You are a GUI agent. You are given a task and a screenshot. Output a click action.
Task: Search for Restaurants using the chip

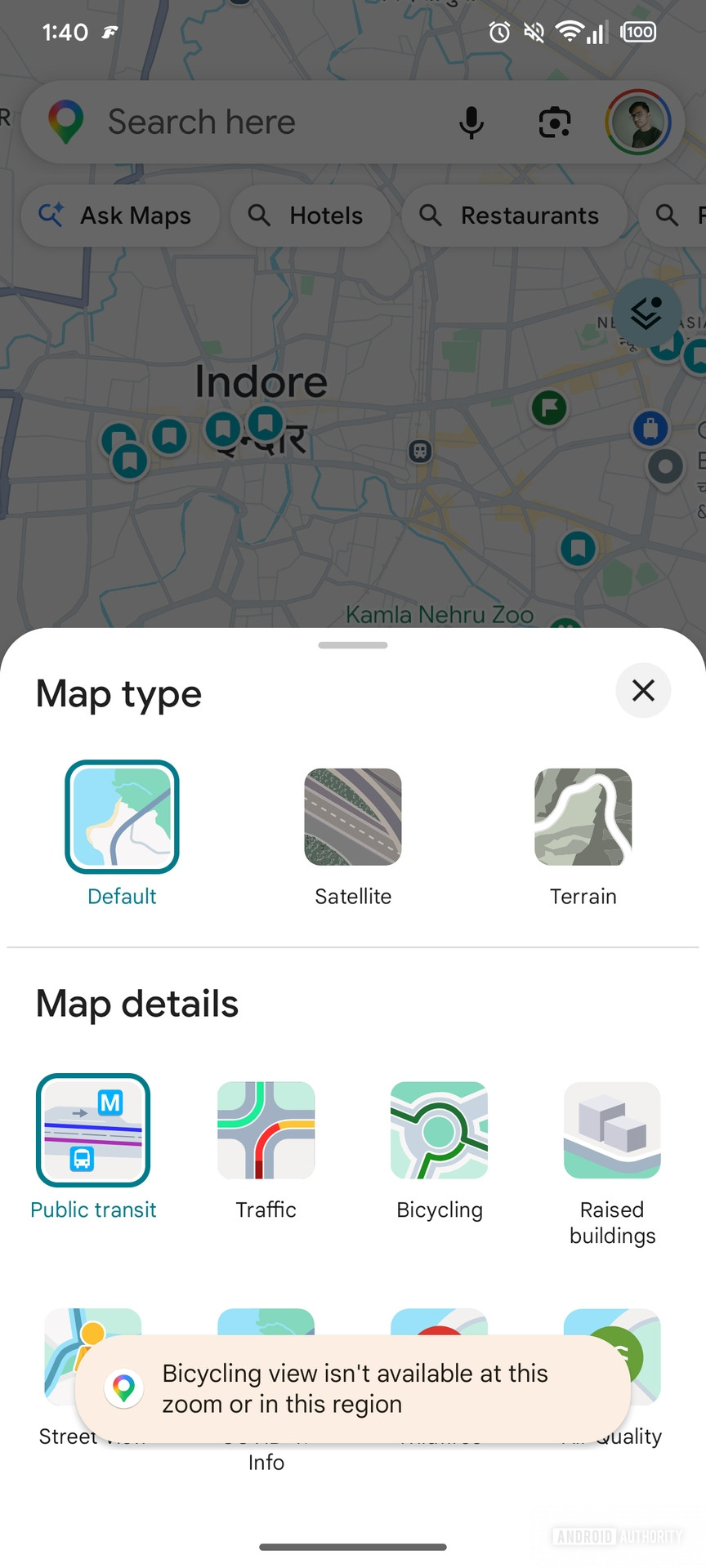(513, 216)
